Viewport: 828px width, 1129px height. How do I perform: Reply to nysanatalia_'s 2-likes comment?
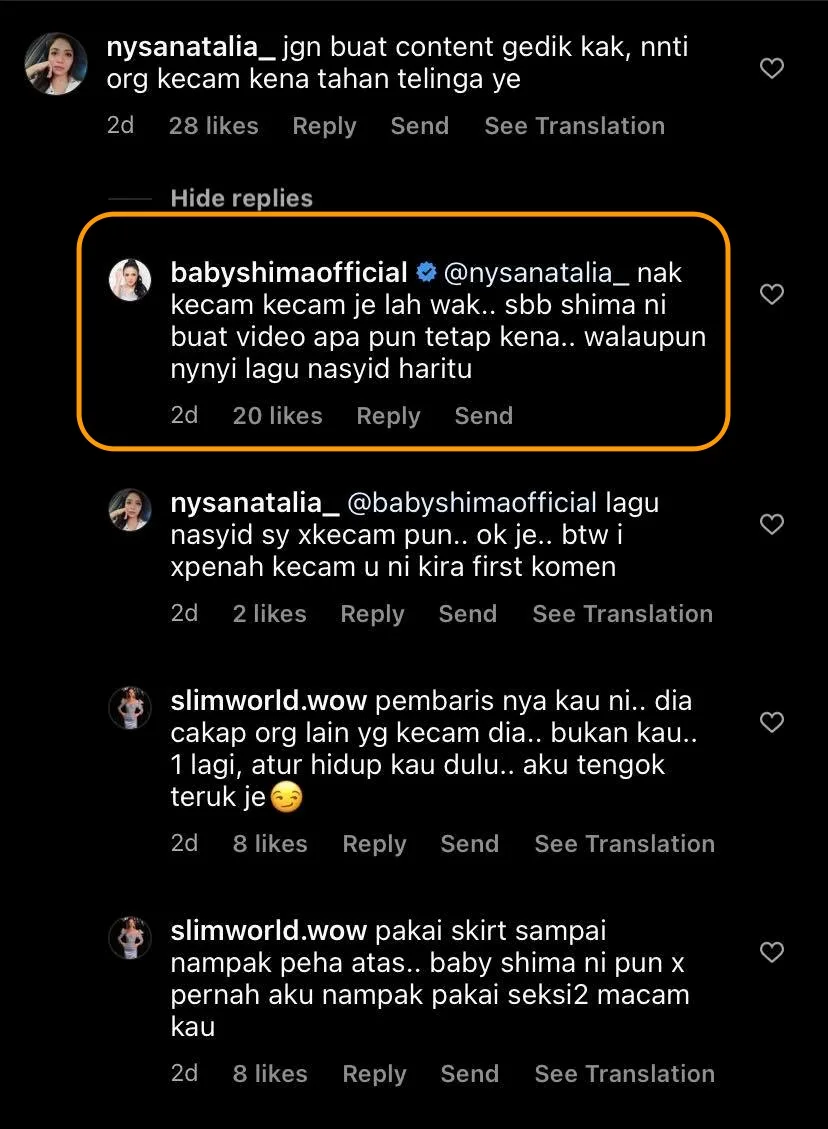(372, 614)
